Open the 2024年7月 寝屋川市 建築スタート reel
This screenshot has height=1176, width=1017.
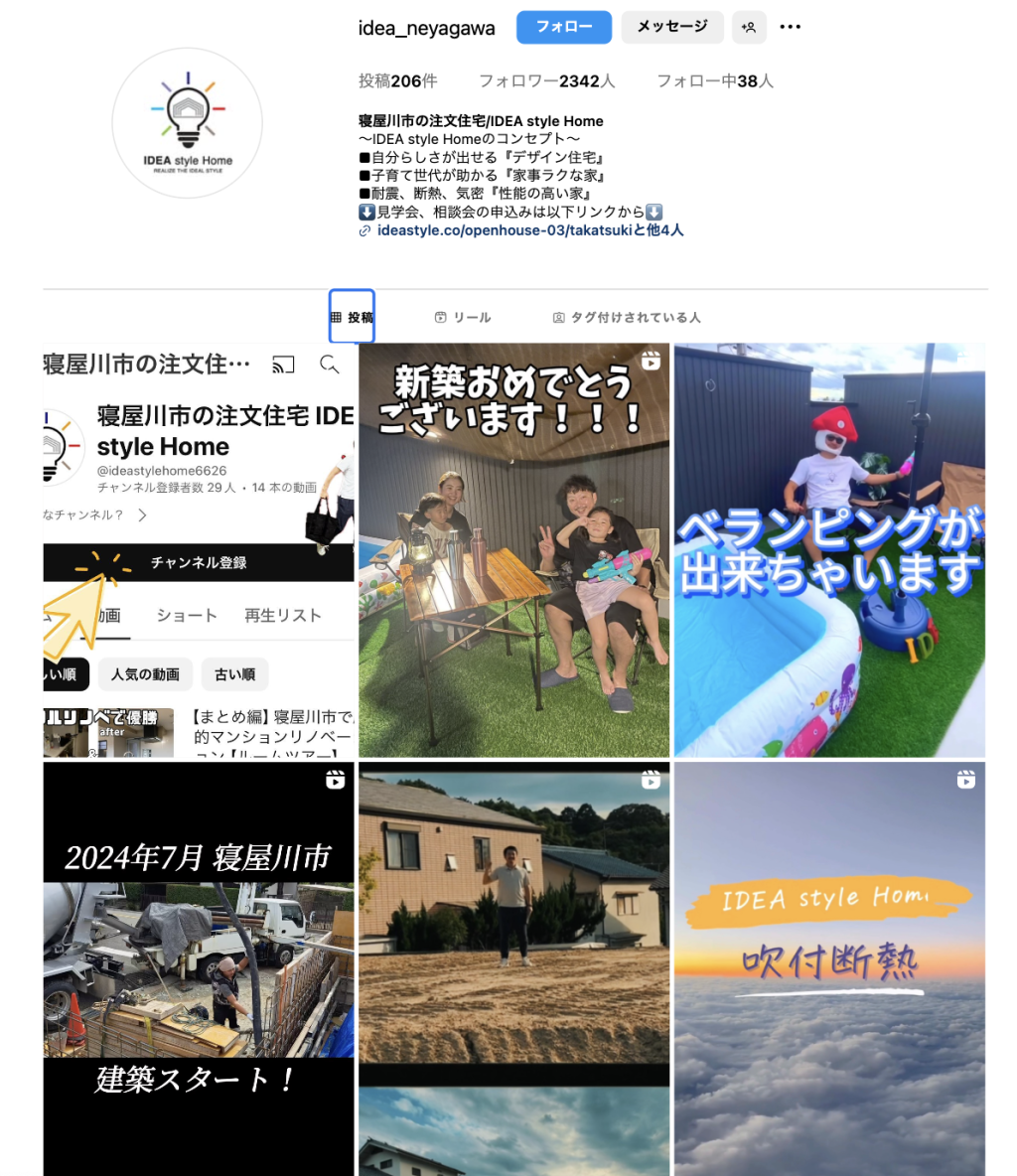199,968
